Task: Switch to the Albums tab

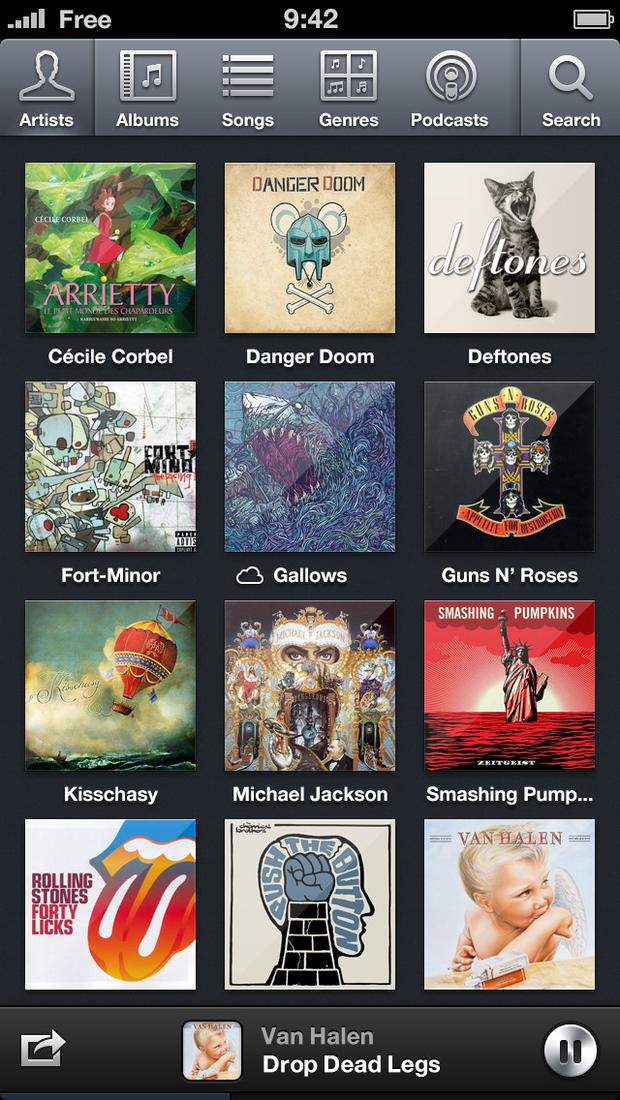Action: 147,88
